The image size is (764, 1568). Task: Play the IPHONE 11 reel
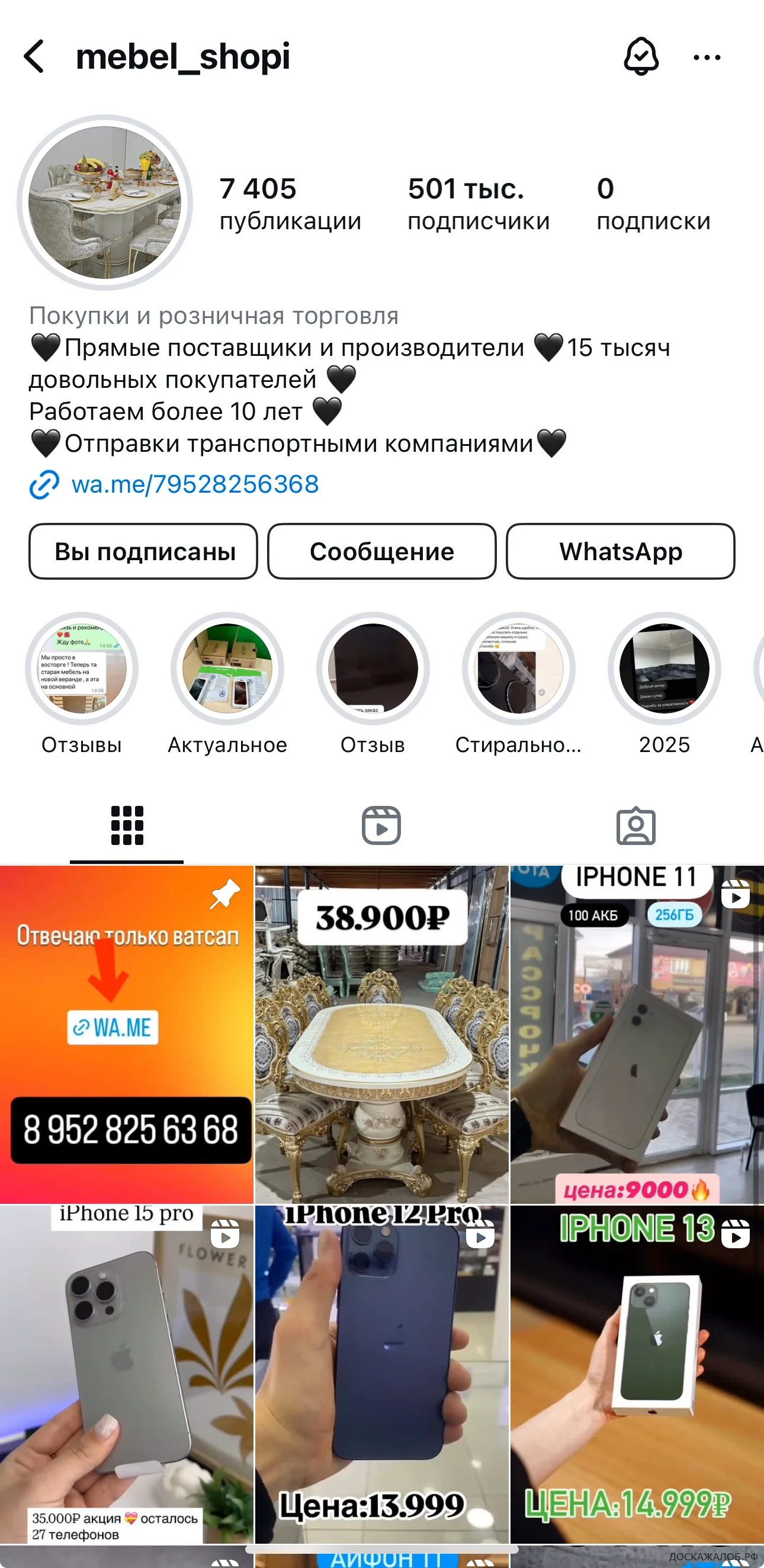pyautogui.click(x=637, y=1035)
